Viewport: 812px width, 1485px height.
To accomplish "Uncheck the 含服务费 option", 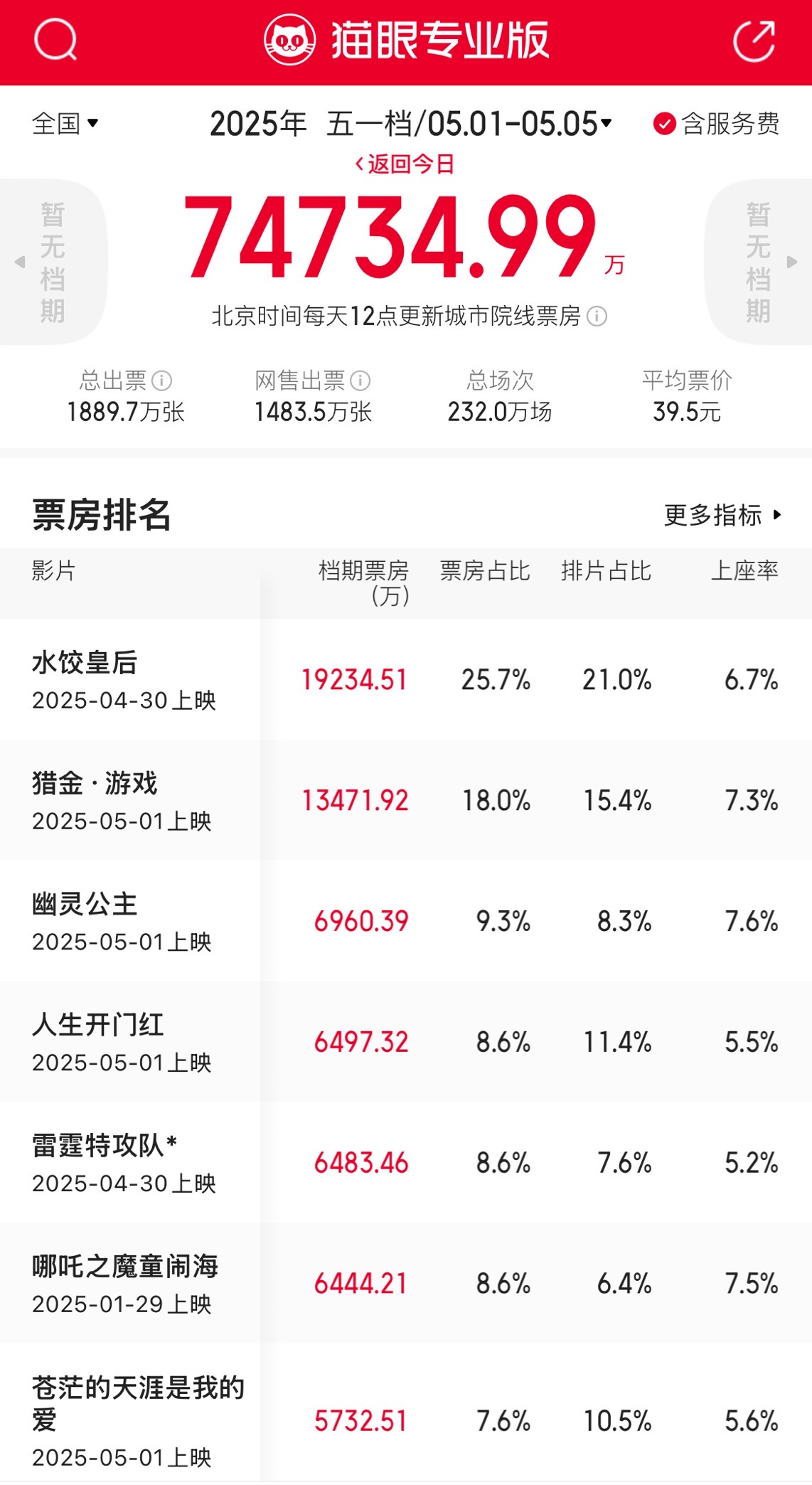I will pos(716,124).
